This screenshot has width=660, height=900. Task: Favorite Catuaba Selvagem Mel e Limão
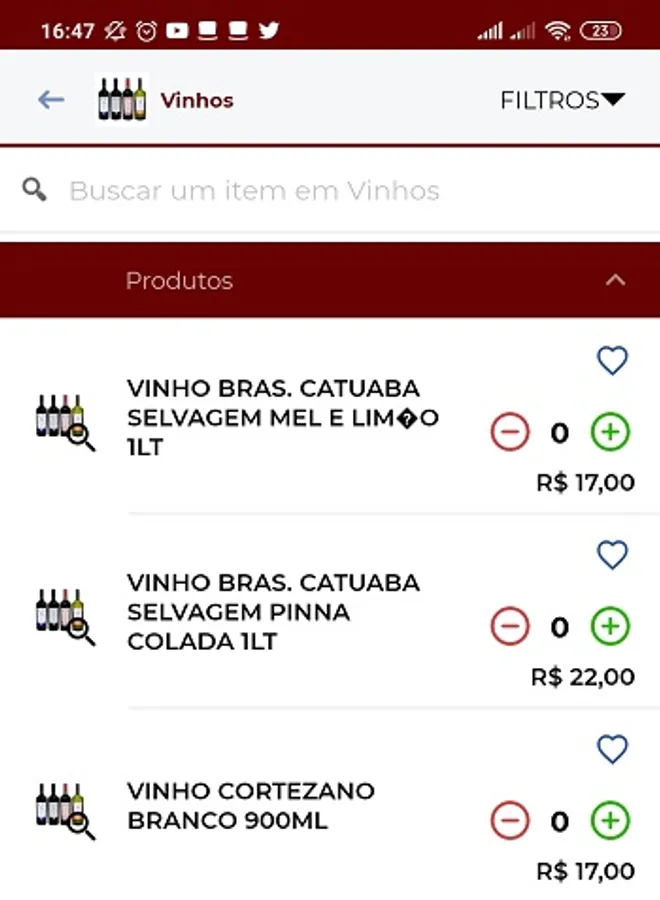tap(612, 360)
